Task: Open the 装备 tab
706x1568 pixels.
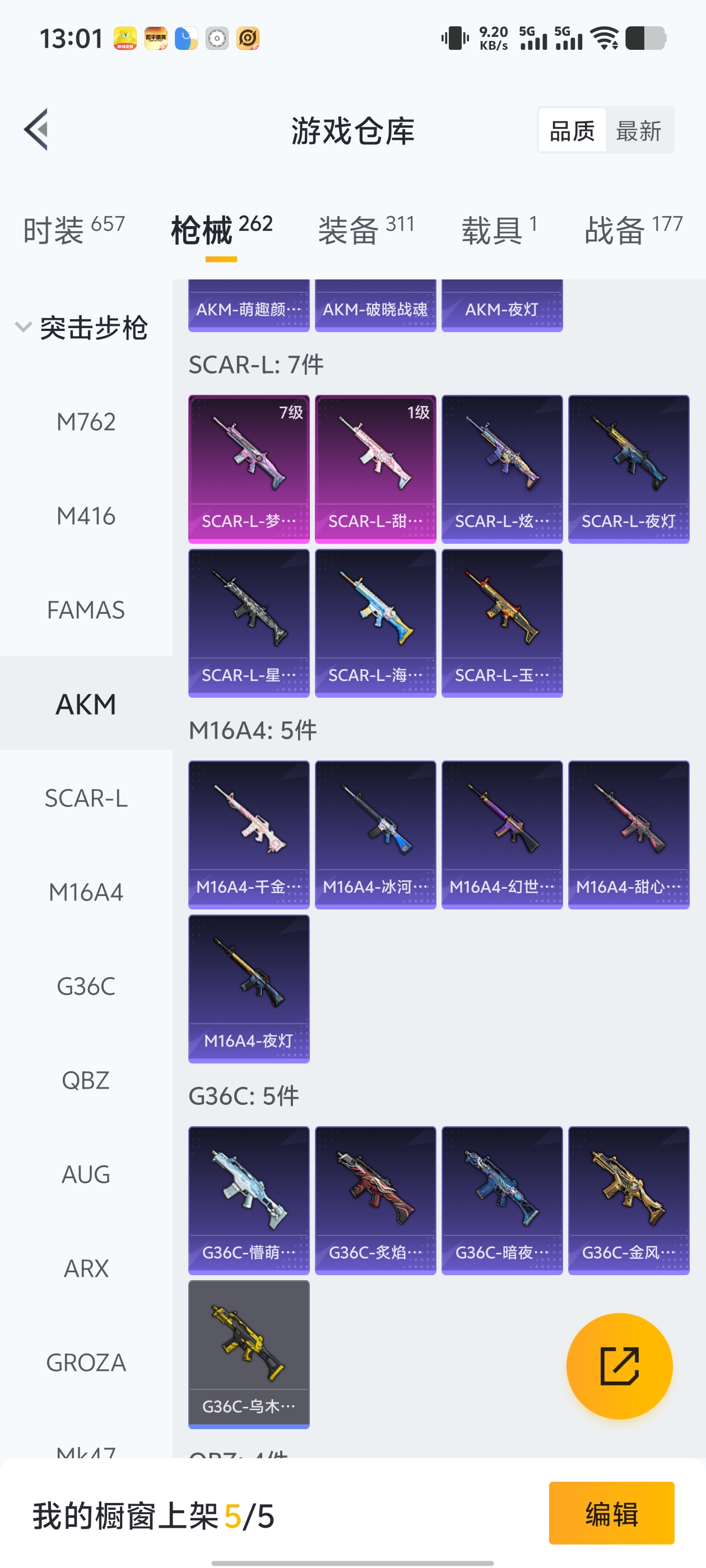Action: click(x=366, y=230)
